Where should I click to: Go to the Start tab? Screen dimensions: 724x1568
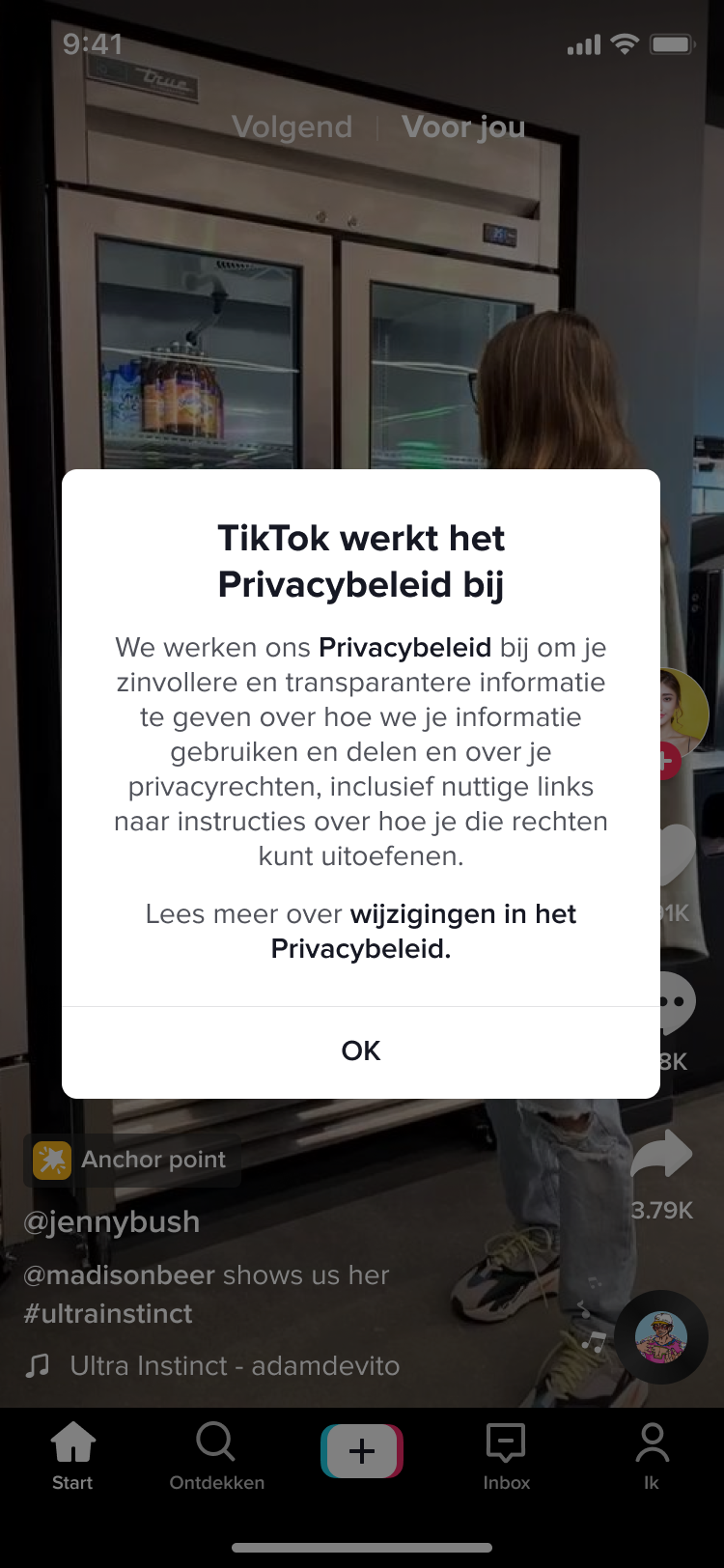(72, 1456)
